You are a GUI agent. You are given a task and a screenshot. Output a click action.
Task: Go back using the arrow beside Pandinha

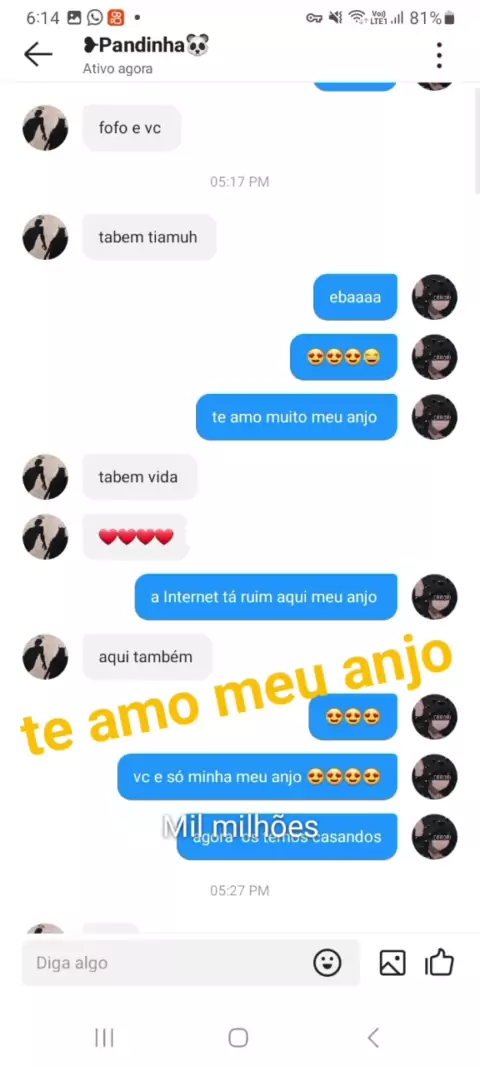click(x=38, y=54)
